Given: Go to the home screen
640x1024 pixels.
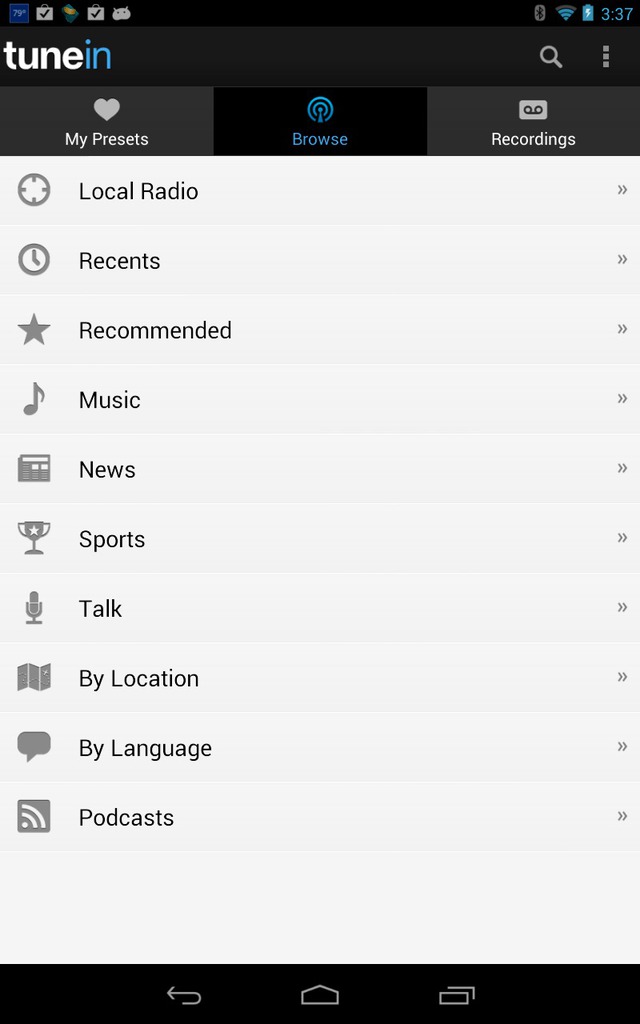Looking at the screenshot, I should [320, 995].
